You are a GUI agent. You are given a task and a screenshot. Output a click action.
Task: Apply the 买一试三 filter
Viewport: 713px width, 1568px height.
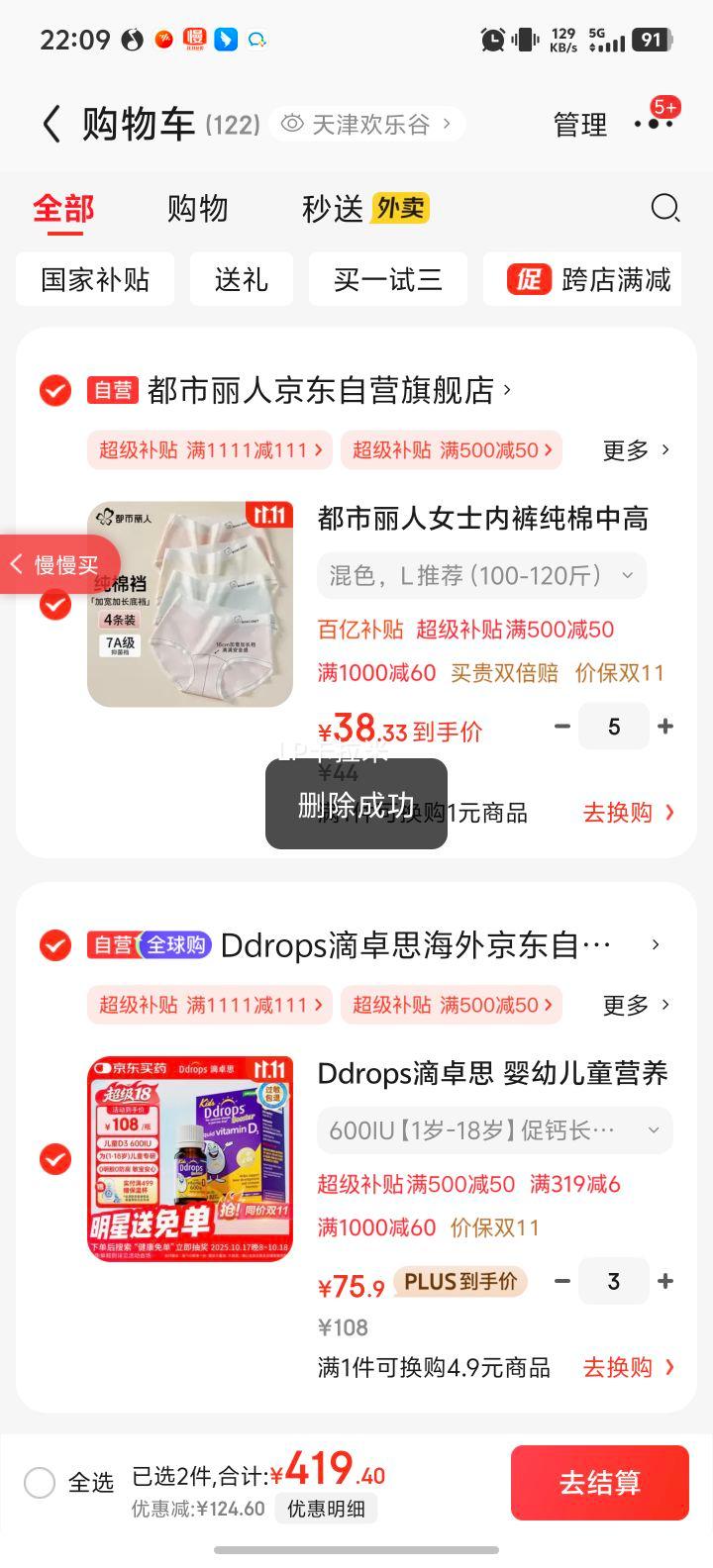(387, 279)
